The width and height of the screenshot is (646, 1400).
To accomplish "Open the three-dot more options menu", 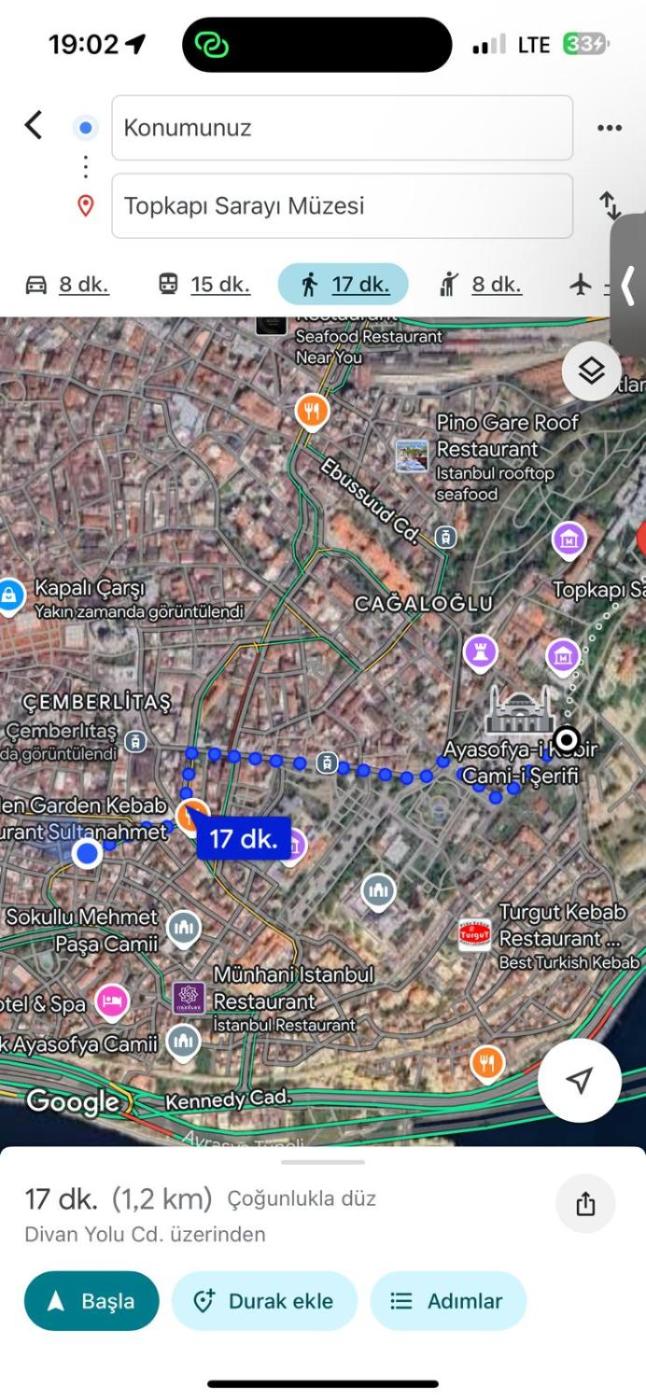I will coord(609,128).
